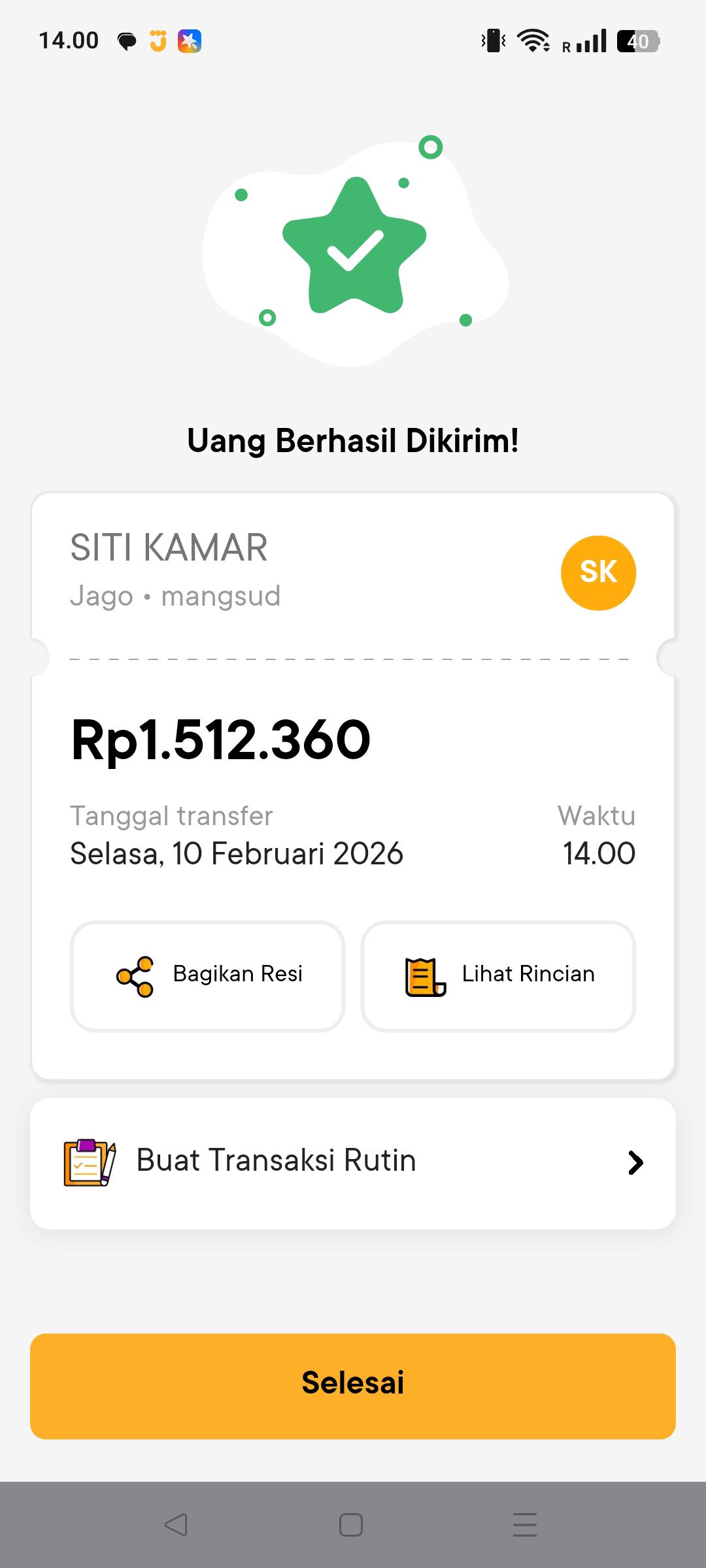Viewport: 706px width, 1568px height.
Task: Open Buat Transaksi Rutin
Action: [353, 1163]
